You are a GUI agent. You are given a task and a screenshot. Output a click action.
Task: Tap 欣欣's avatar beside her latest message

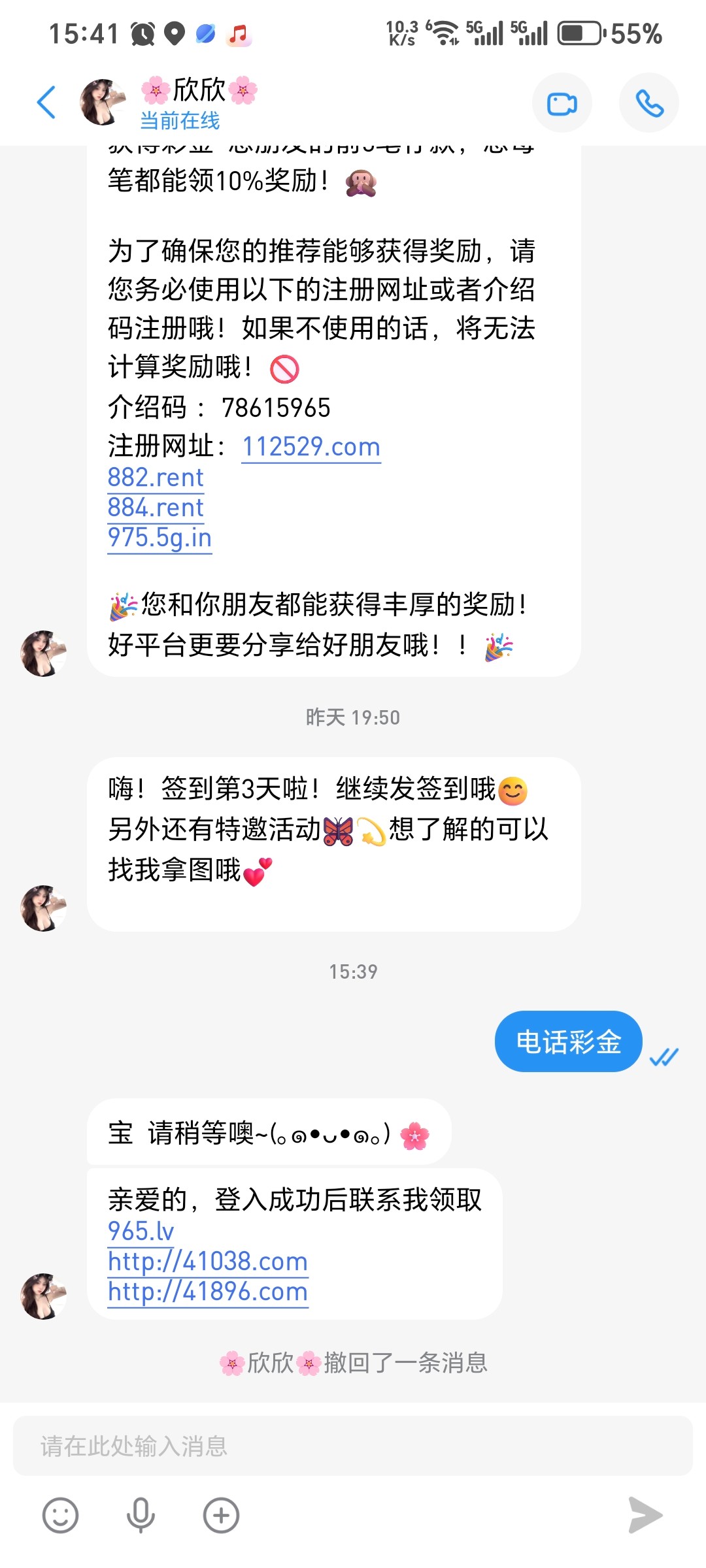43,1296
